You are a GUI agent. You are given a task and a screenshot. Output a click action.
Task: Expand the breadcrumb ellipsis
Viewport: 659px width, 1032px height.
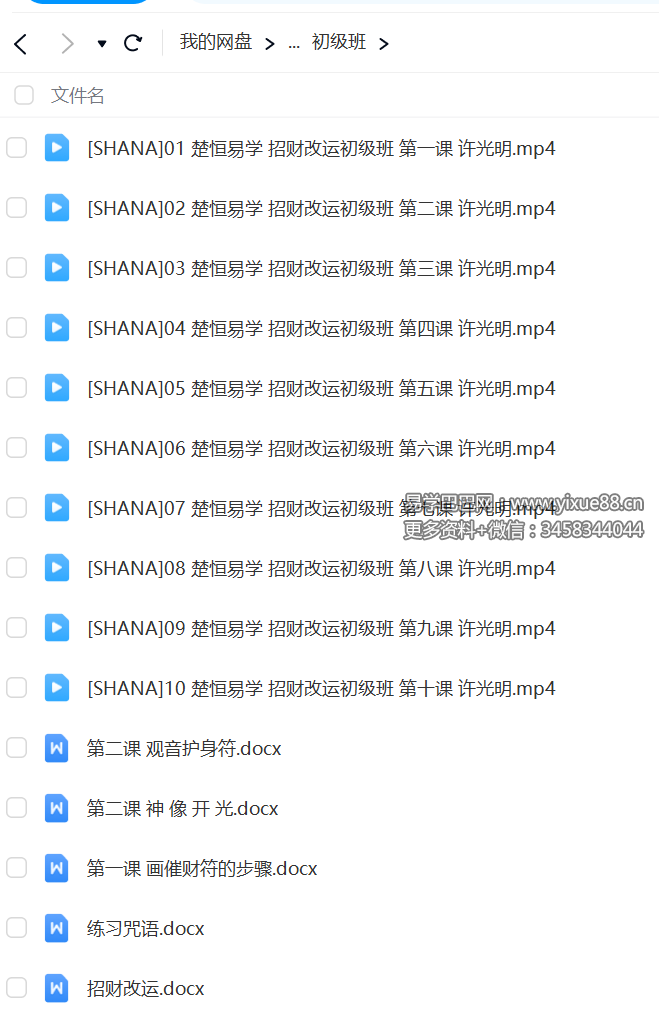[293, 43]
